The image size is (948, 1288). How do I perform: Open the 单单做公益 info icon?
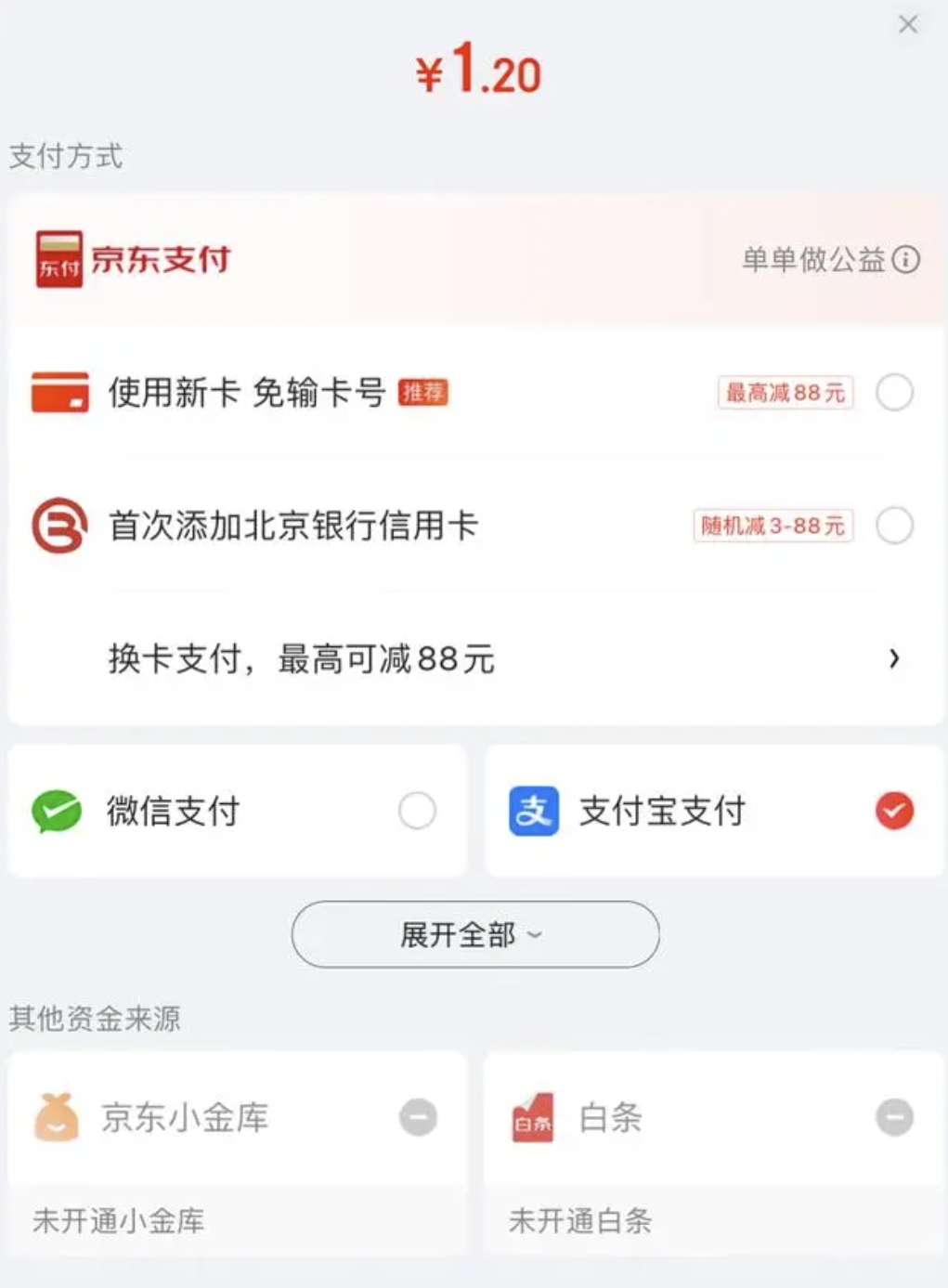905,260
